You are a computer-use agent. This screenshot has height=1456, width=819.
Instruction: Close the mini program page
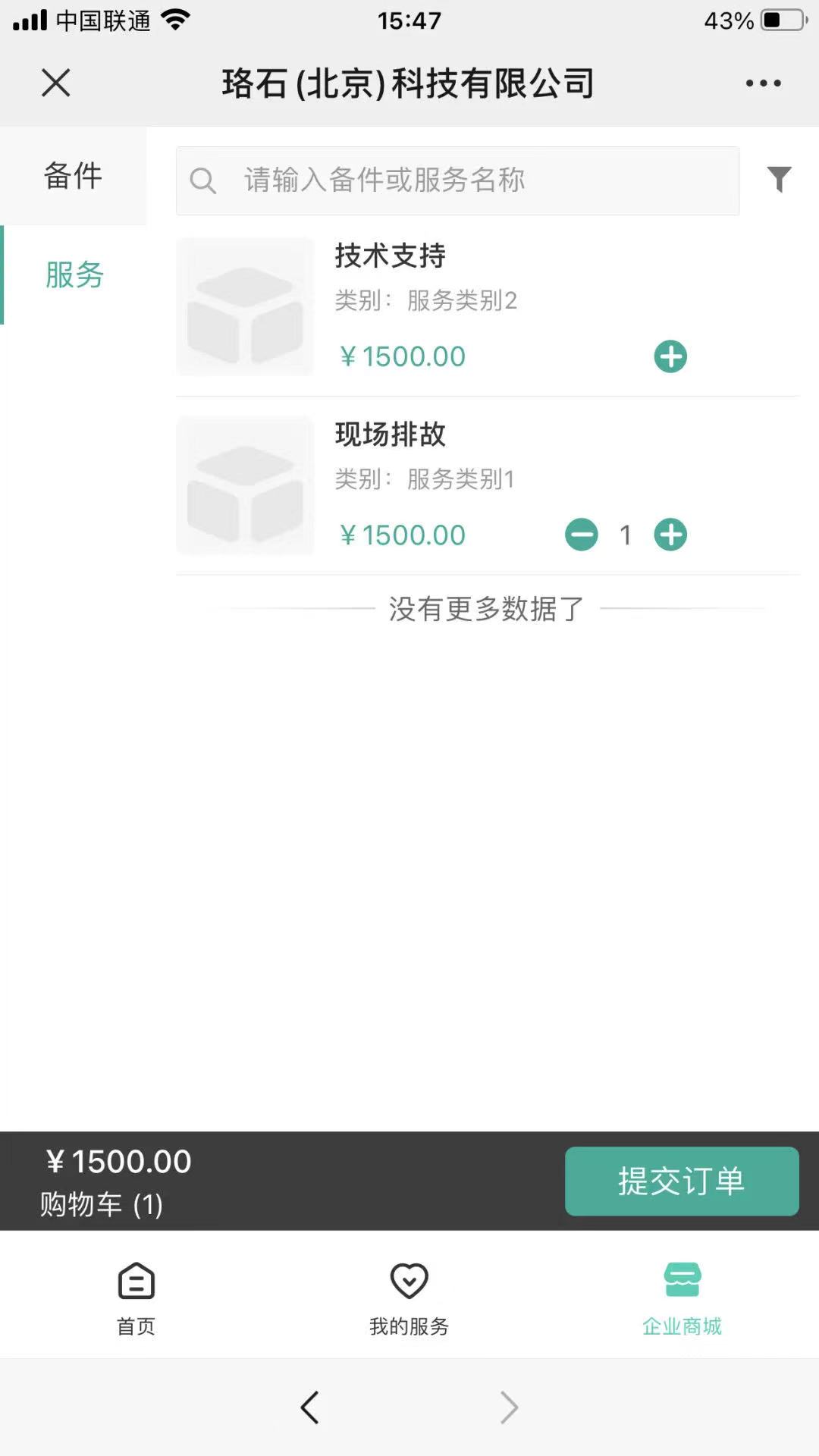point(55,83)
